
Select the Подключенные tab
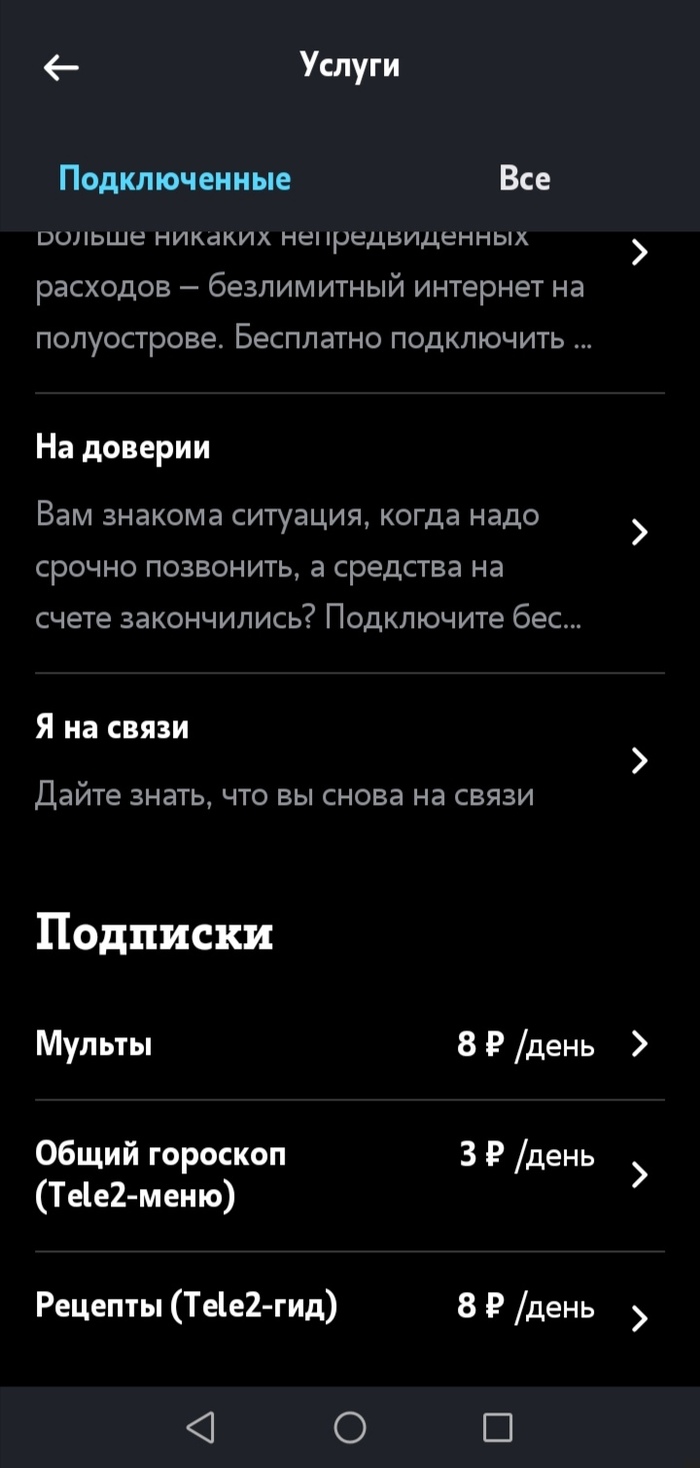click(175, 179)
